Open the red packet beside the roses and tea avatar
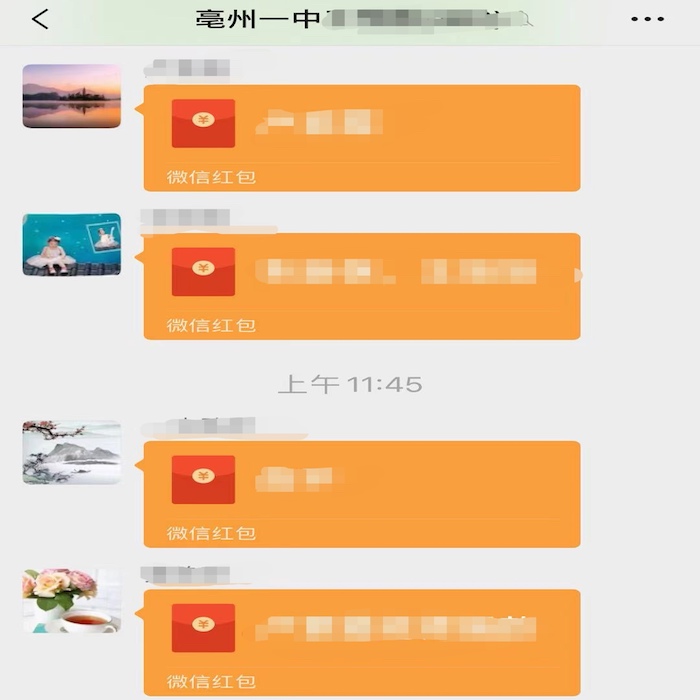The height and width of the screenshot is (700, 700). click(x=361, y=642)
